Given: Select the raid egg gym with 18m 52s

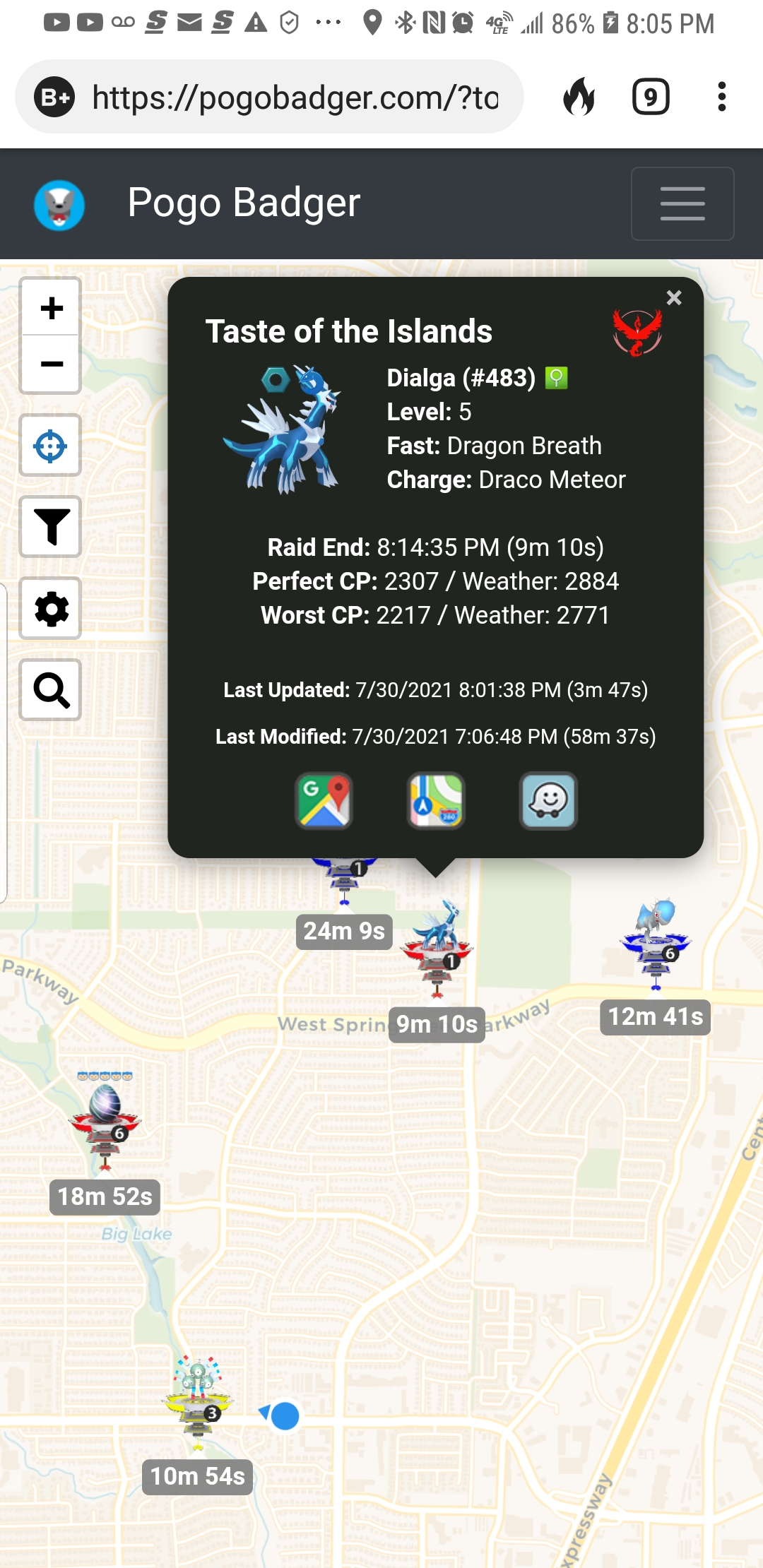Looking at the screenshot, I should click(x=105, y=1119).
